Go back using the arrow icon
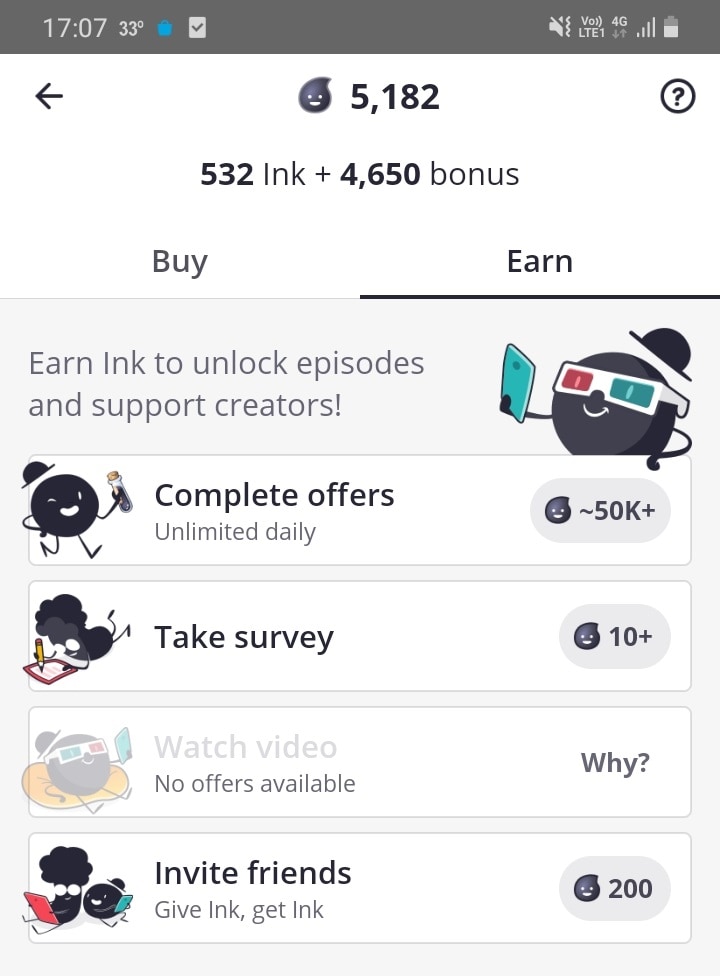Screen dimensions: 720x976 point(49,96)
